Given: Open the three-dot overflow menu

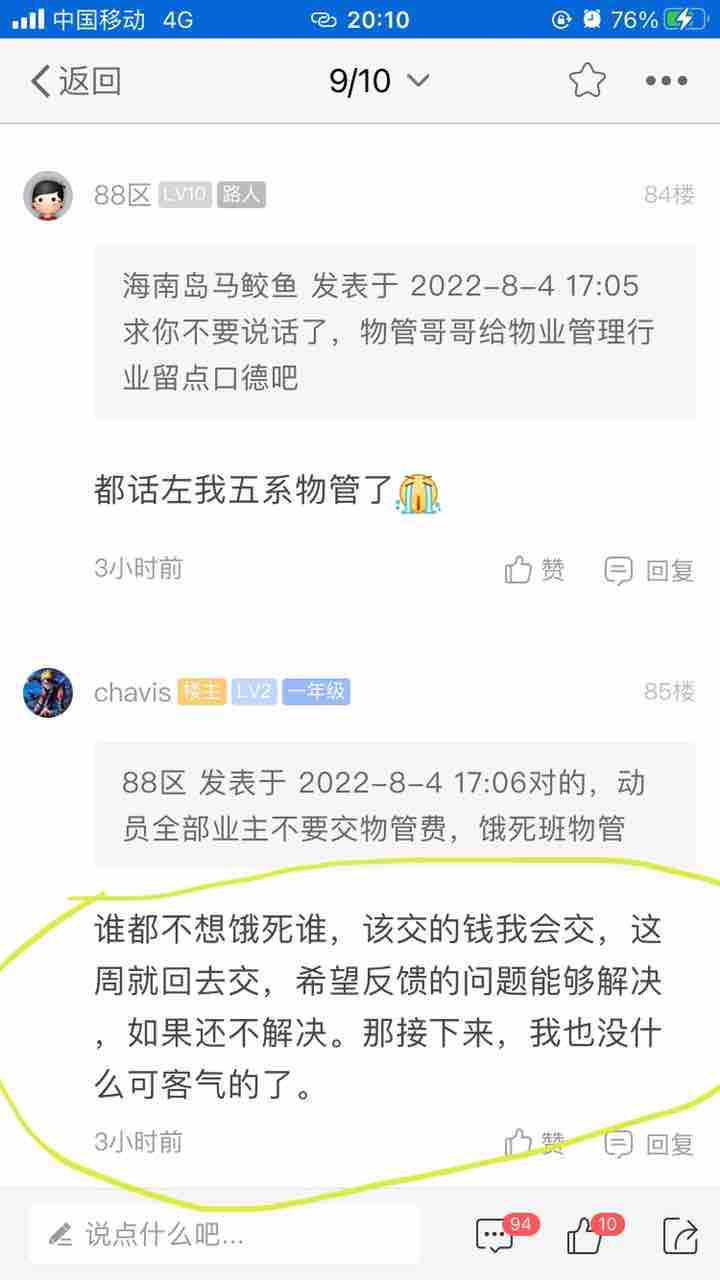Looking at the screenshot, I should (666, 81).
